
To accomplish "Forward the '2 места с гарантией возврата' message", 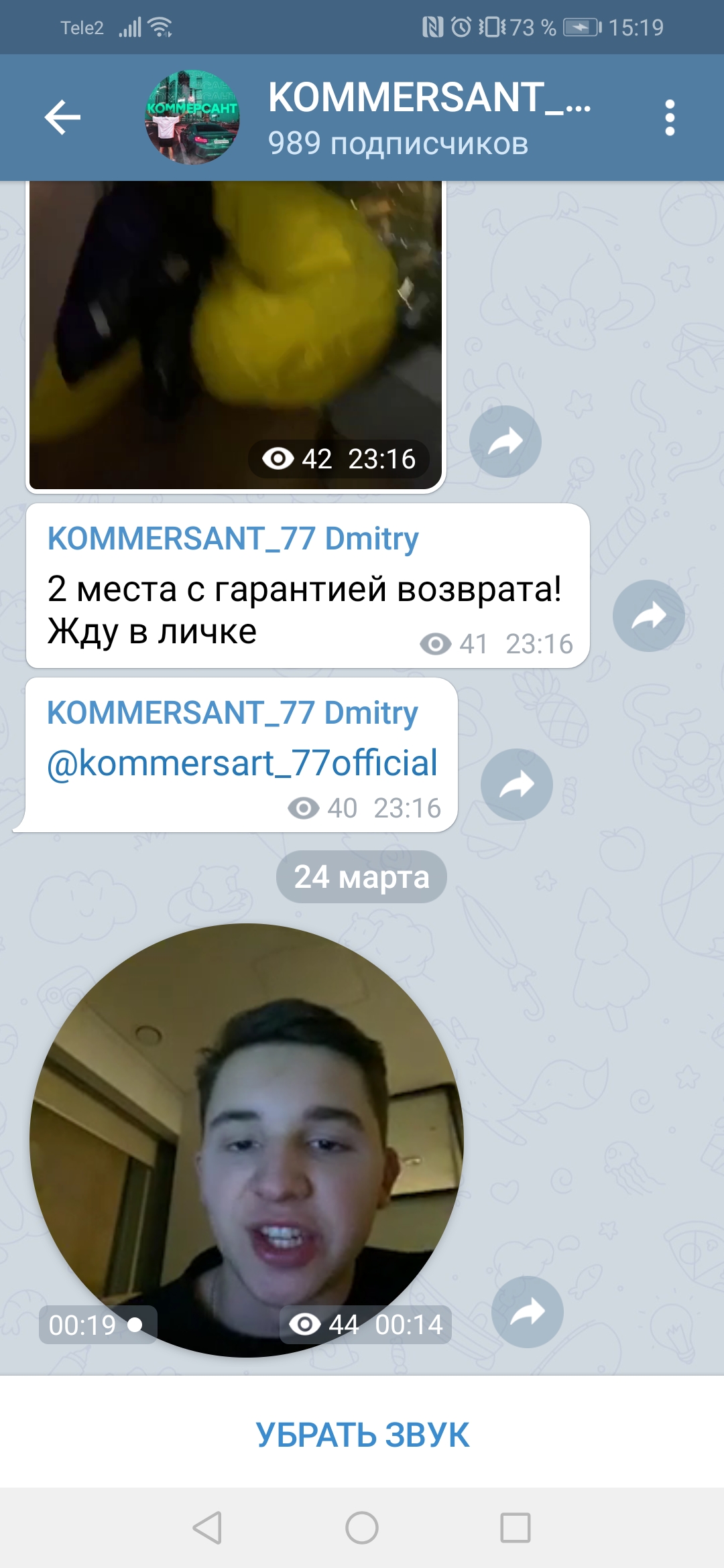I will tap(649, 616).
